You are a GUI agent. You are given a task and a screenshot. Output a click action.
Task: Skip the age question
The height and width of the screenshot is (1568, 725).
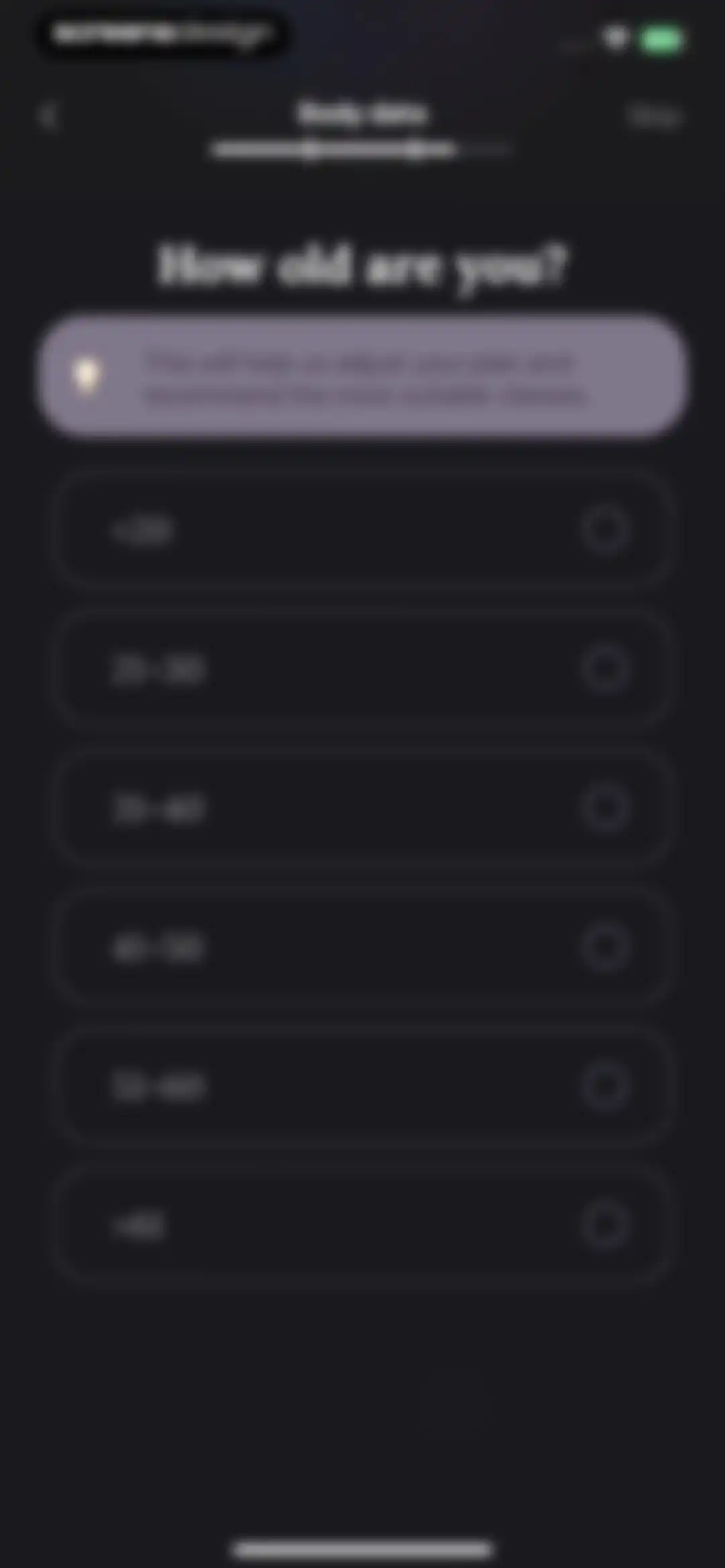click(655, 117)
